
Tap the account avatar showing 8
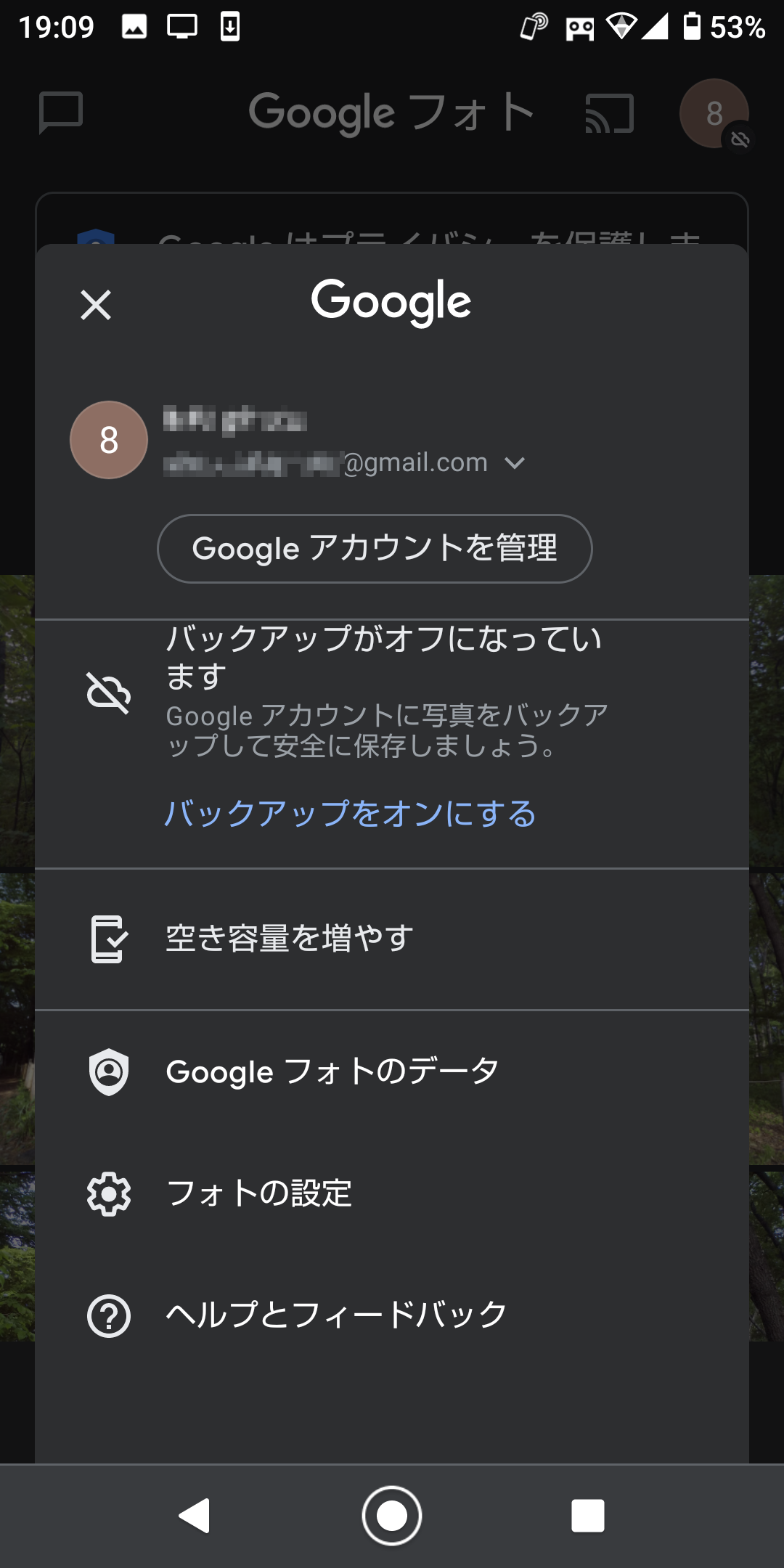tap(109, 439)
